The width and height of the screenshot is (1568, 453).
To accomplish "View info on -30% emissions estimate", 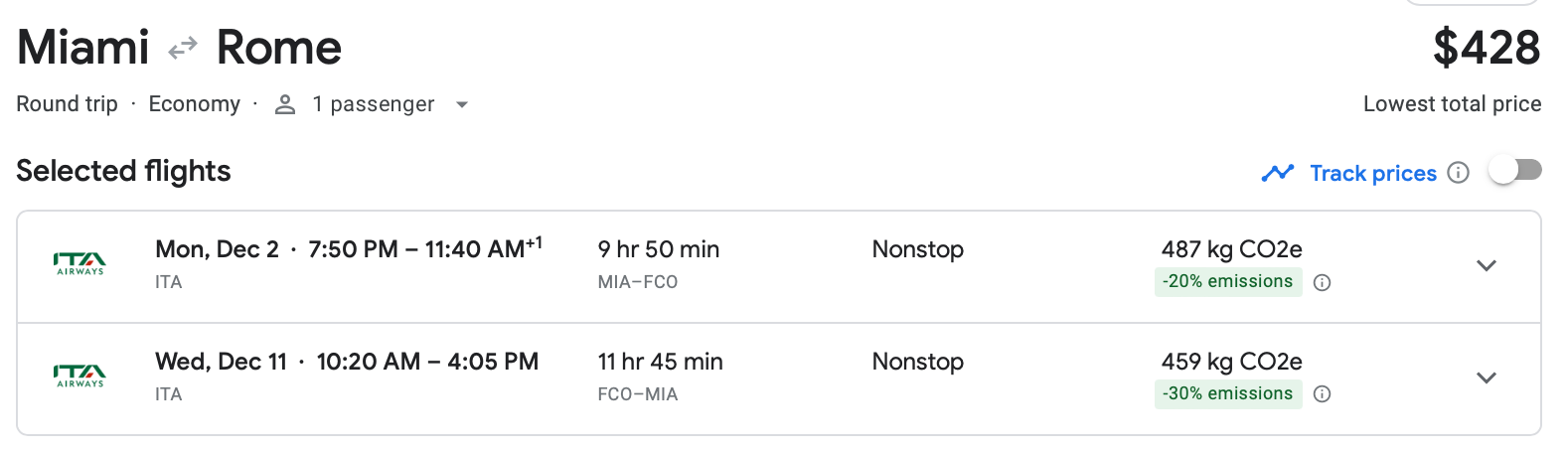I will click(1322, 394).
